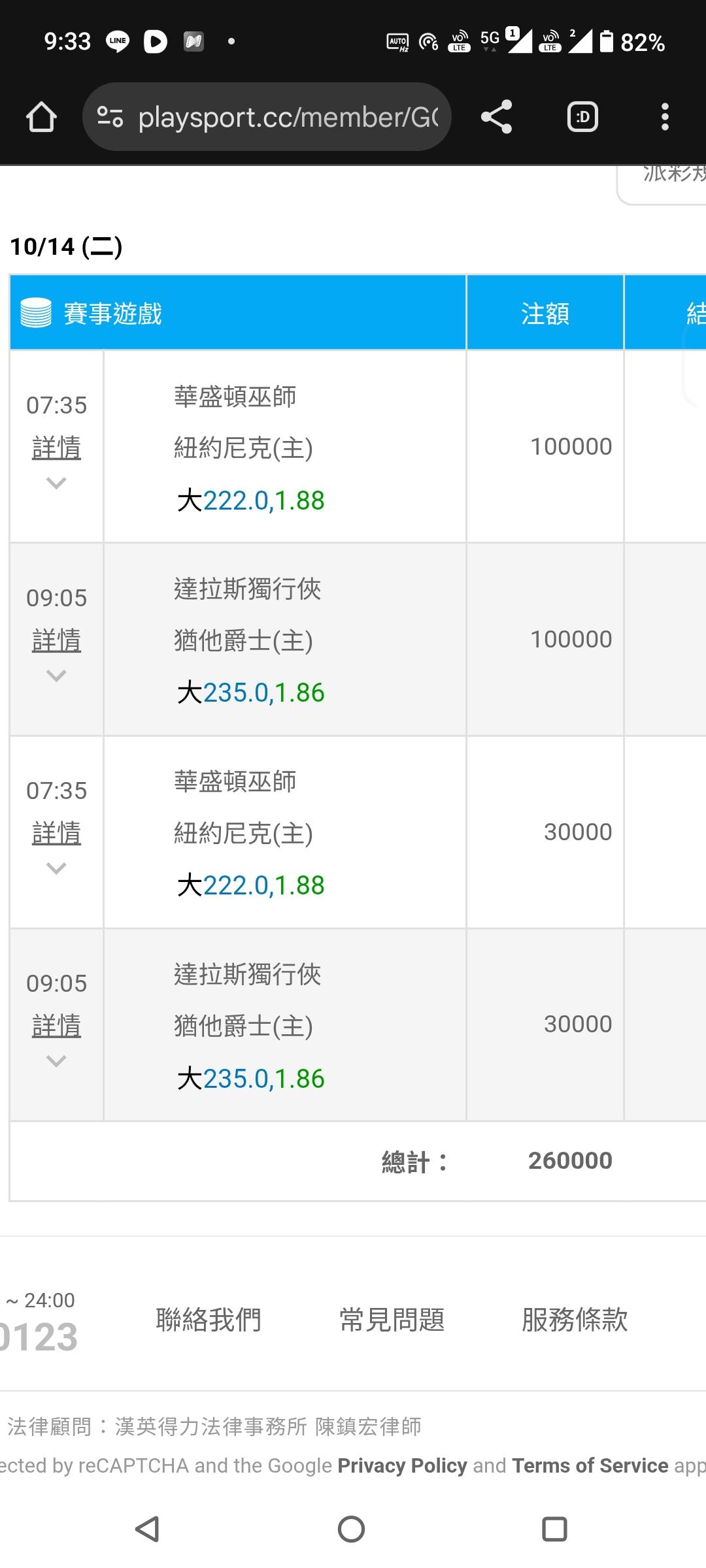Viewport: 706px width, 1568px height.
Task: Open the browser overflow menu
Action: [x=665, y=118]
